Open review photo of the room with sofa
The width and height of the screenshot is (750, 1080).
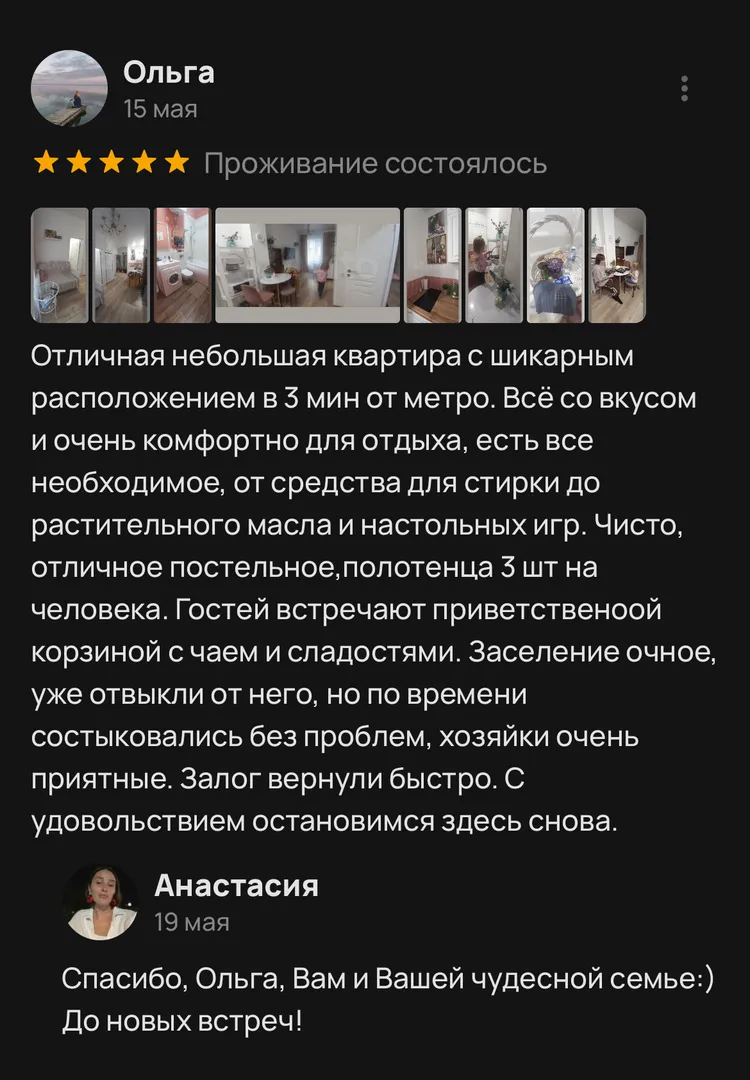(x=60, y=265)
